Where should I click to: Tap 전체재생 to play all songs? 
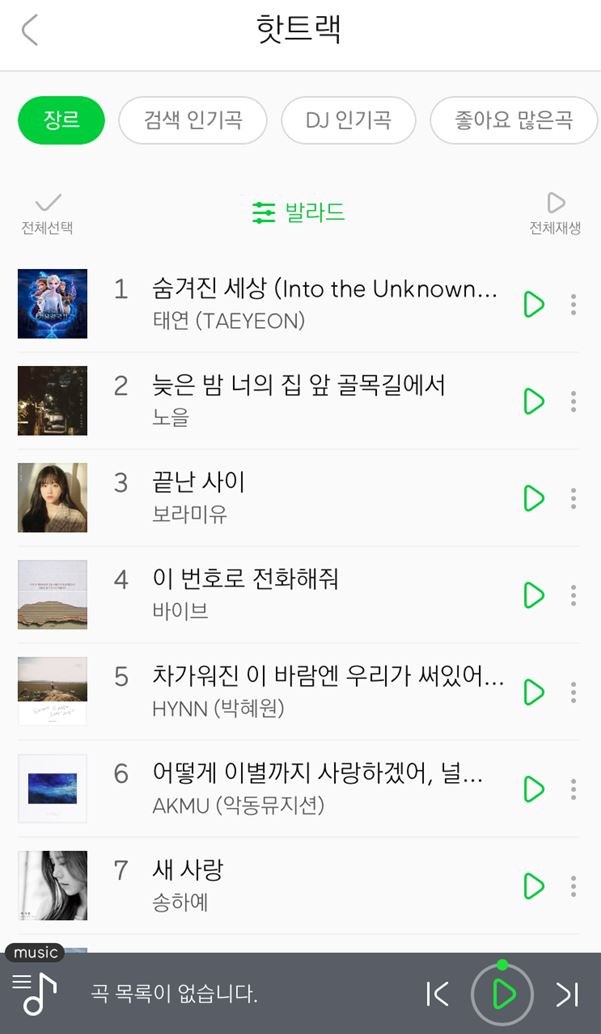(x=555, y=213)
